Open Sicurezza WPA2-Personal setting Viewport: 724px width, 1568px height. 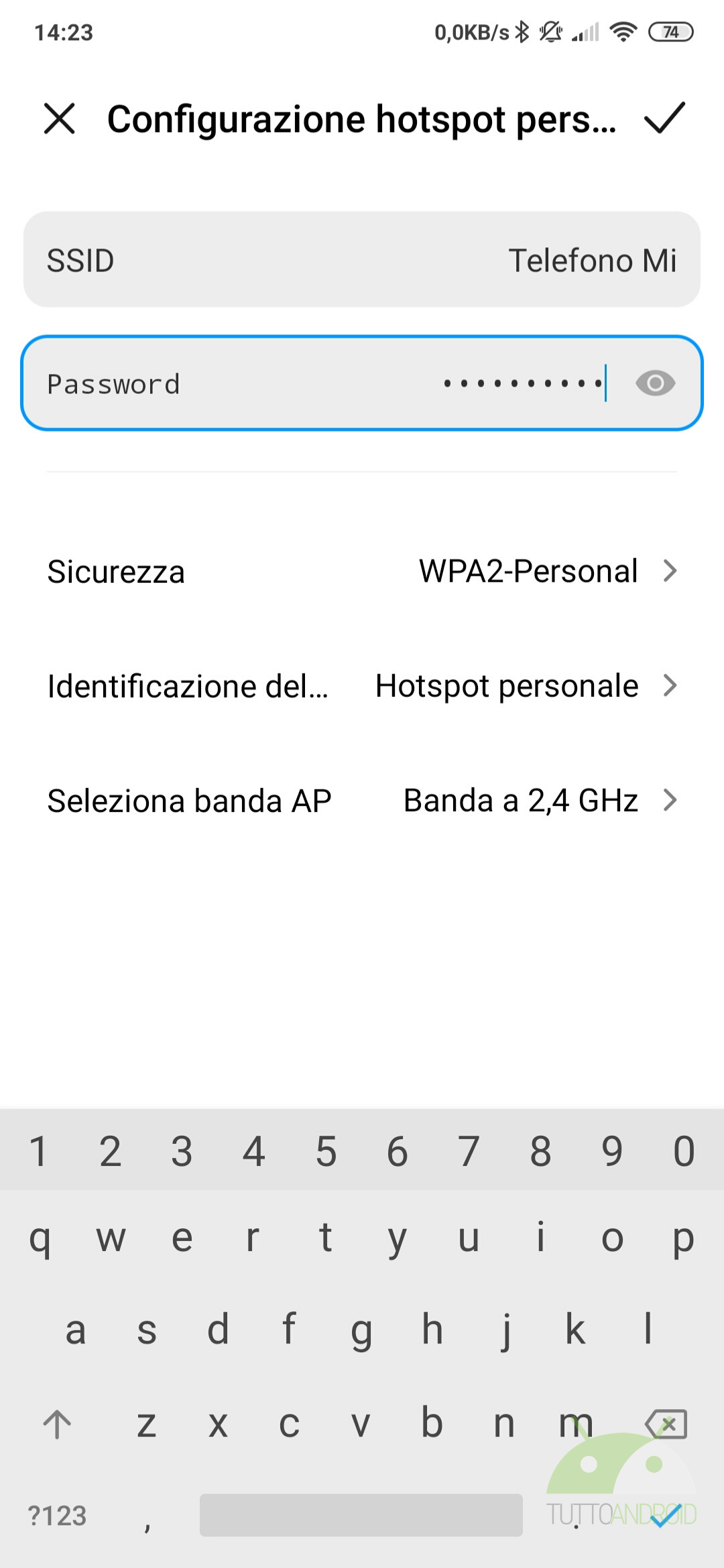tap(362, 572)
